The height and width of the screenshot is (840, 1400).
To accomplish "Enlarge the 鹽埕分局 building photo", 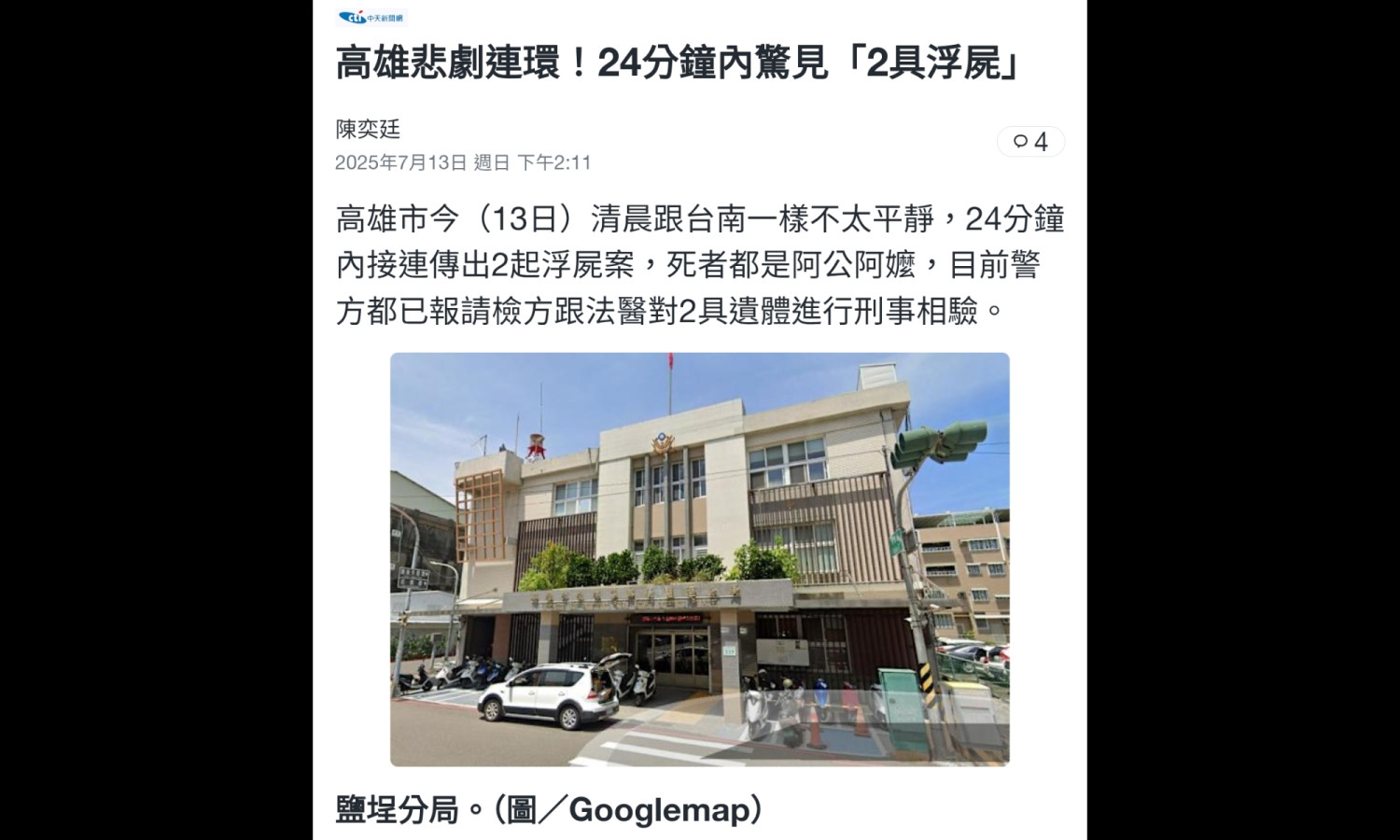I will tap(699, 559).
